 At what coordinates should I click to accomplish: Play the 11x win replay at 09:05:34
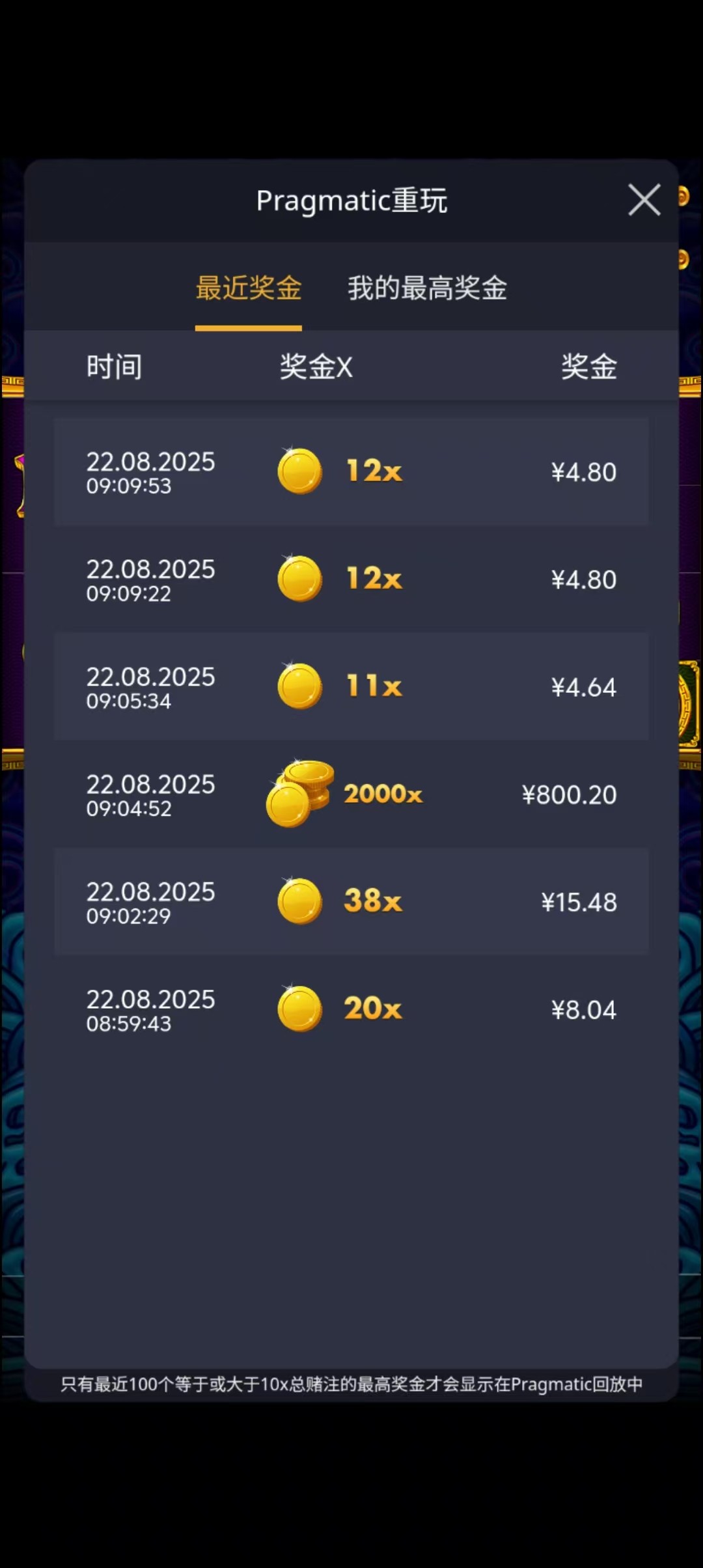[351, 687]
